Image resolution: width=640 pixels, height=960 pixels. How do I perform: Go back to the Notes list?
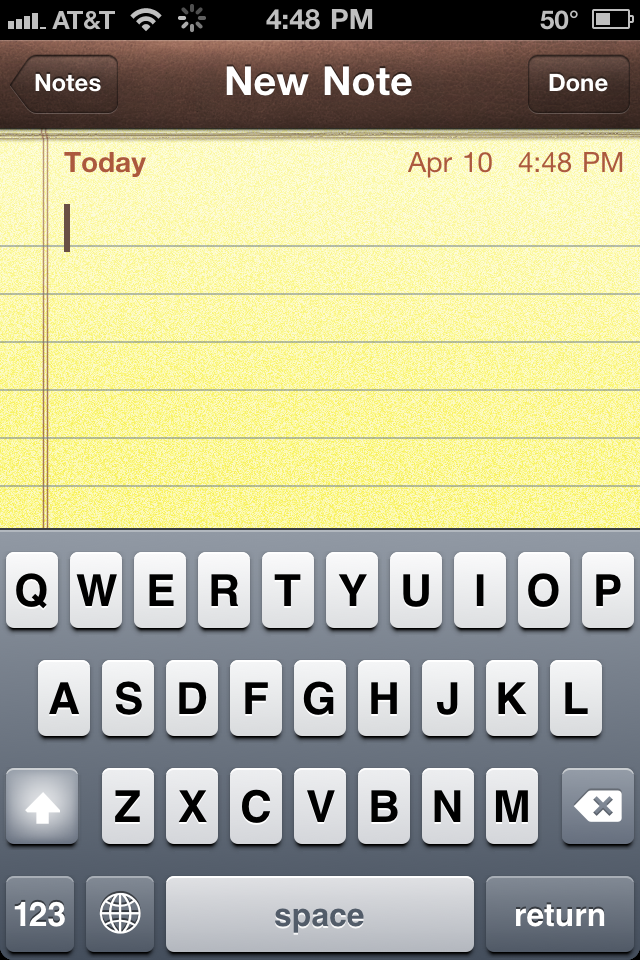coord(66,84)
